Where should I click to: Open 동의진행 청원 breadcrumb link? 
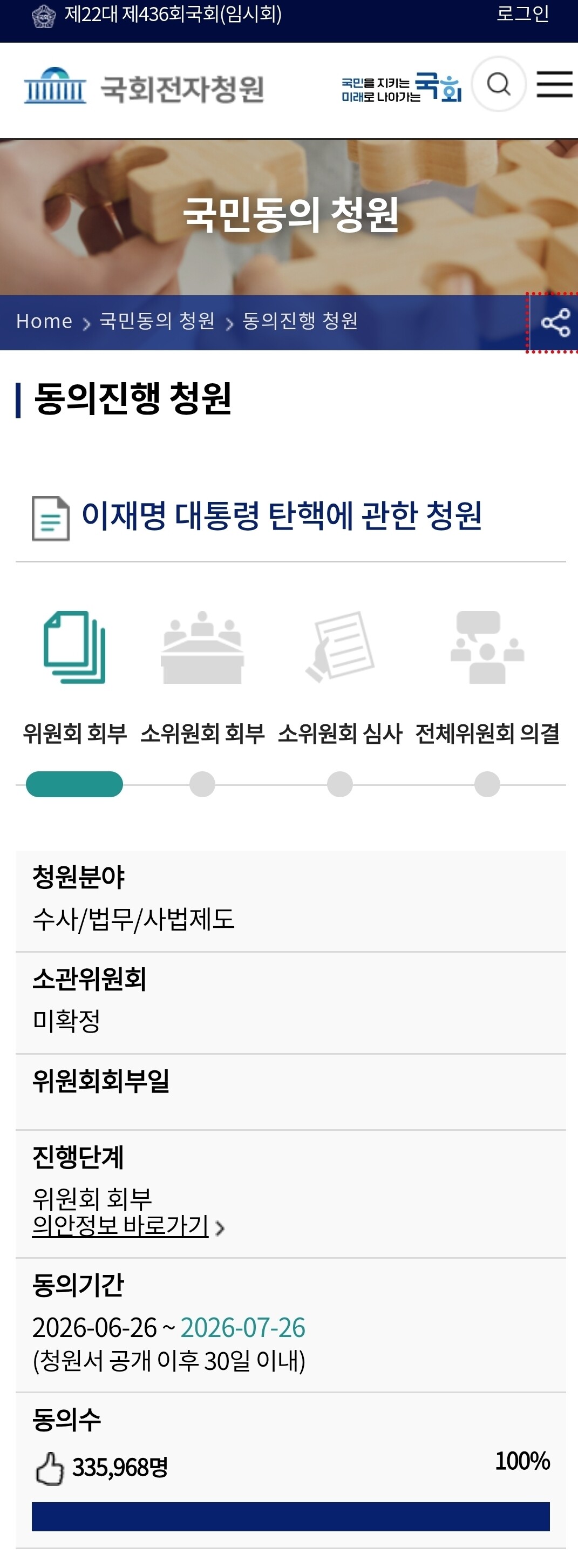click(300, 321)
